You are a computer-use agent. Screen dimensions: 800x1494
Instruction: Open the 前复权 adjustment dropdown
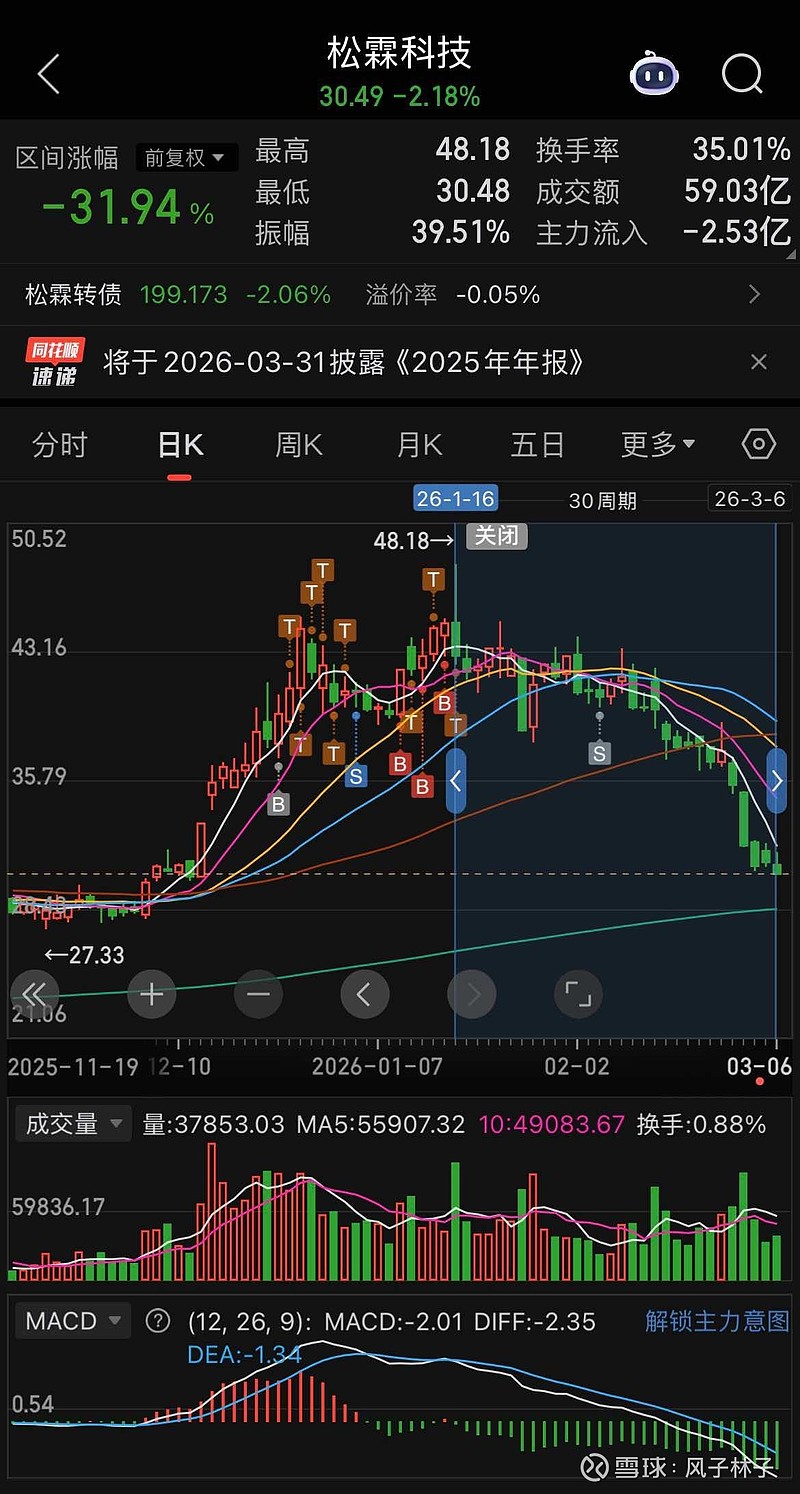[186, 157]
